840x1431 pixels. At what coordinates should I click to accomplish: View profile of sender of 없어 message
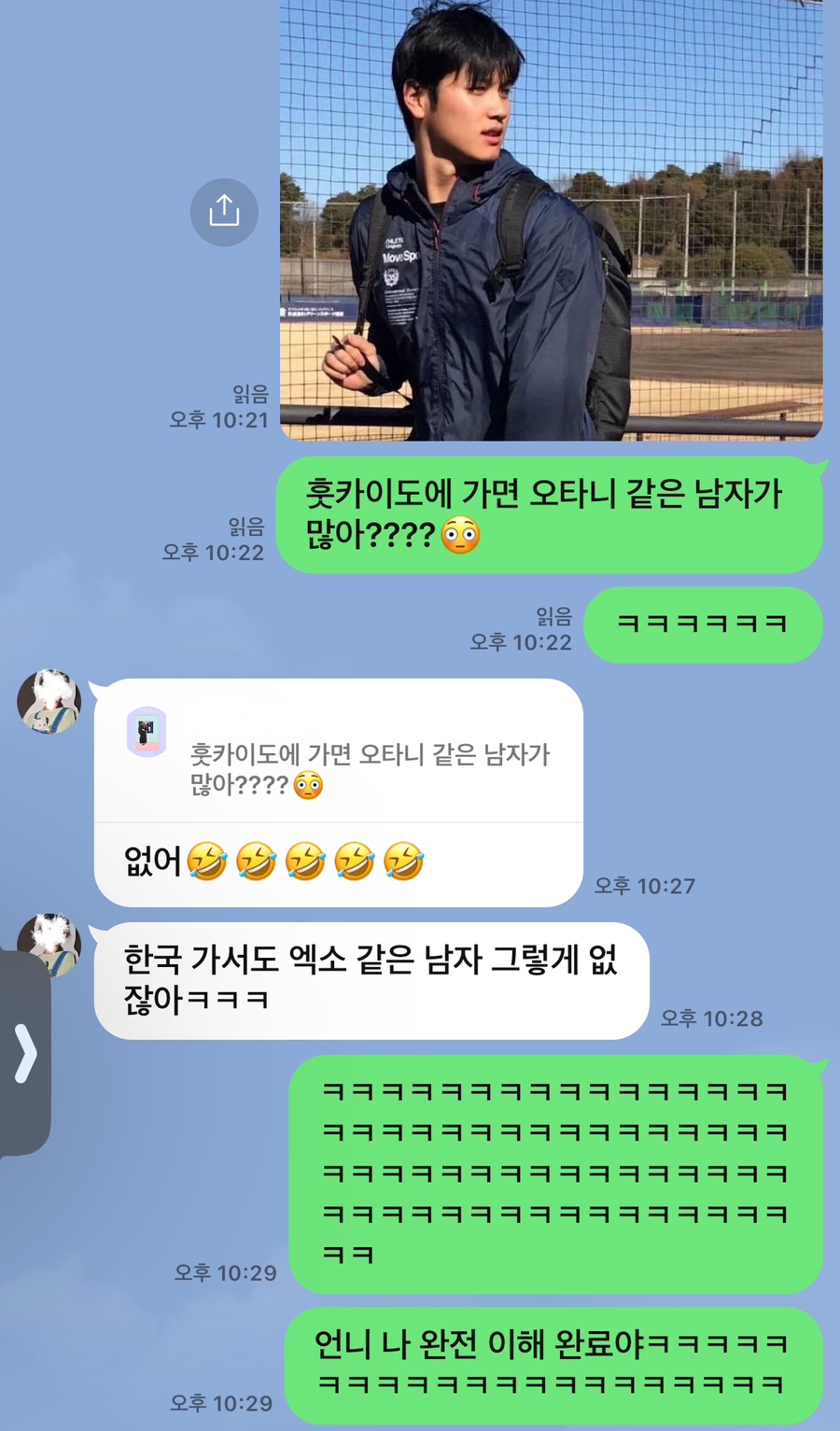pyautogui.click(x=49, y=701)
